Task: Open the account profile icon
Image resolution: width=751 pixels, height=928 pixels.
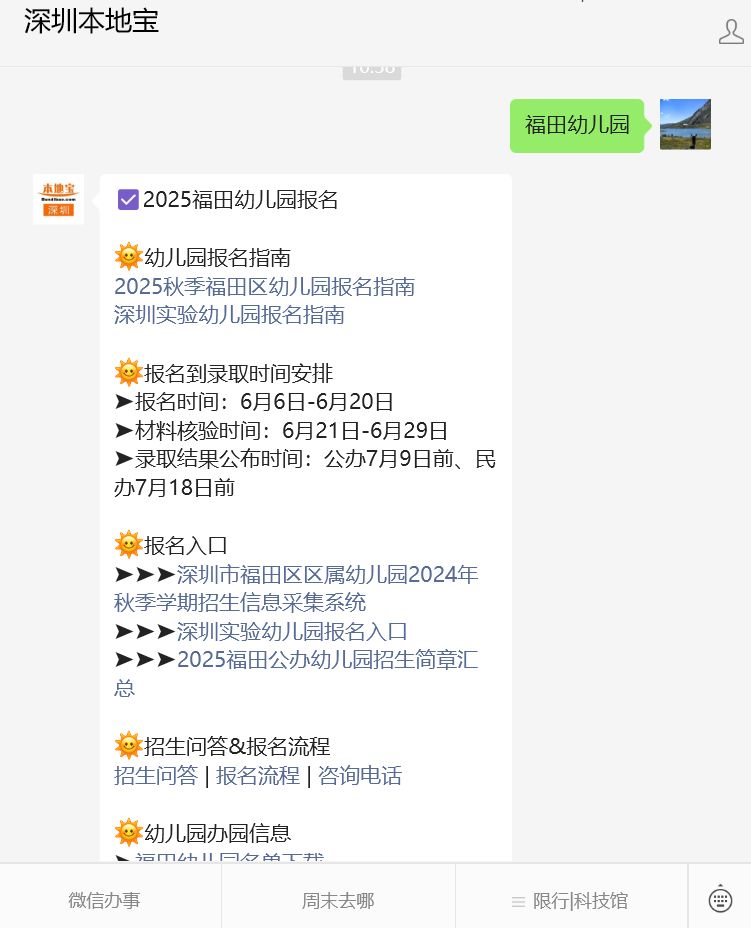Action: point(731,31)
